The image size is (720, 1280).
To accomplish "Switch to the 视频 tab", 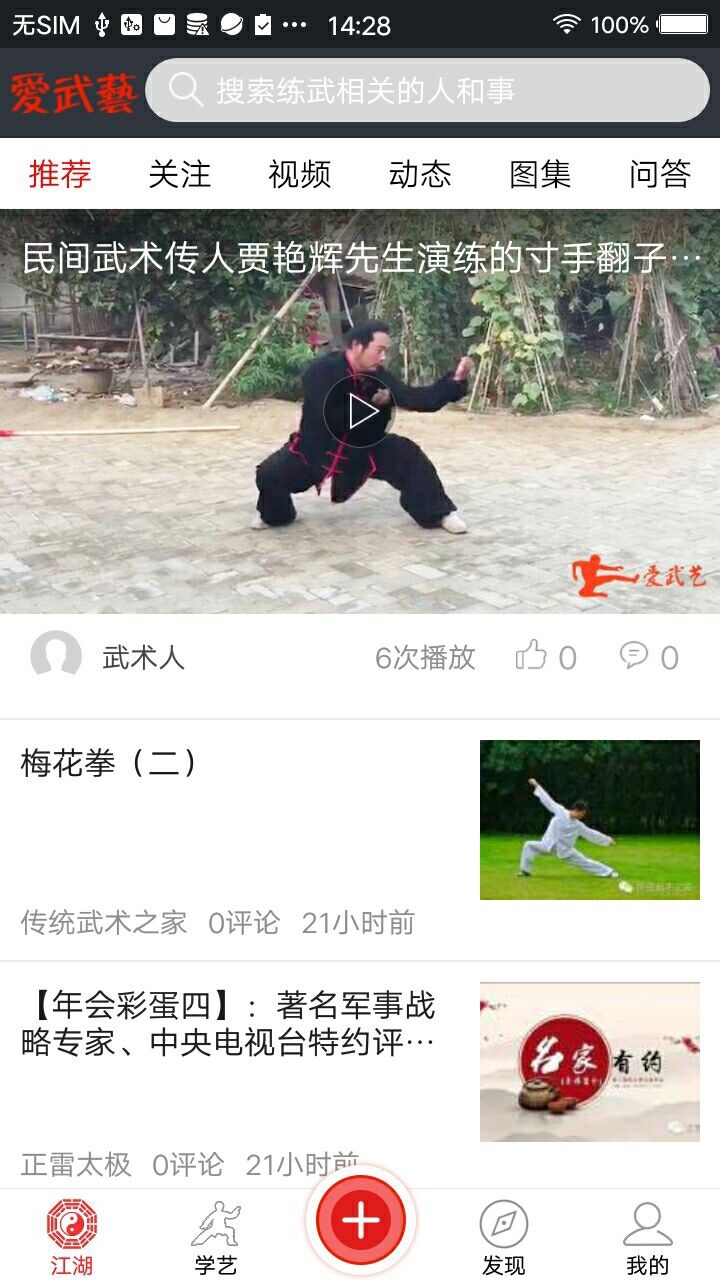I will pyautogui.click(x=300, y=174).
